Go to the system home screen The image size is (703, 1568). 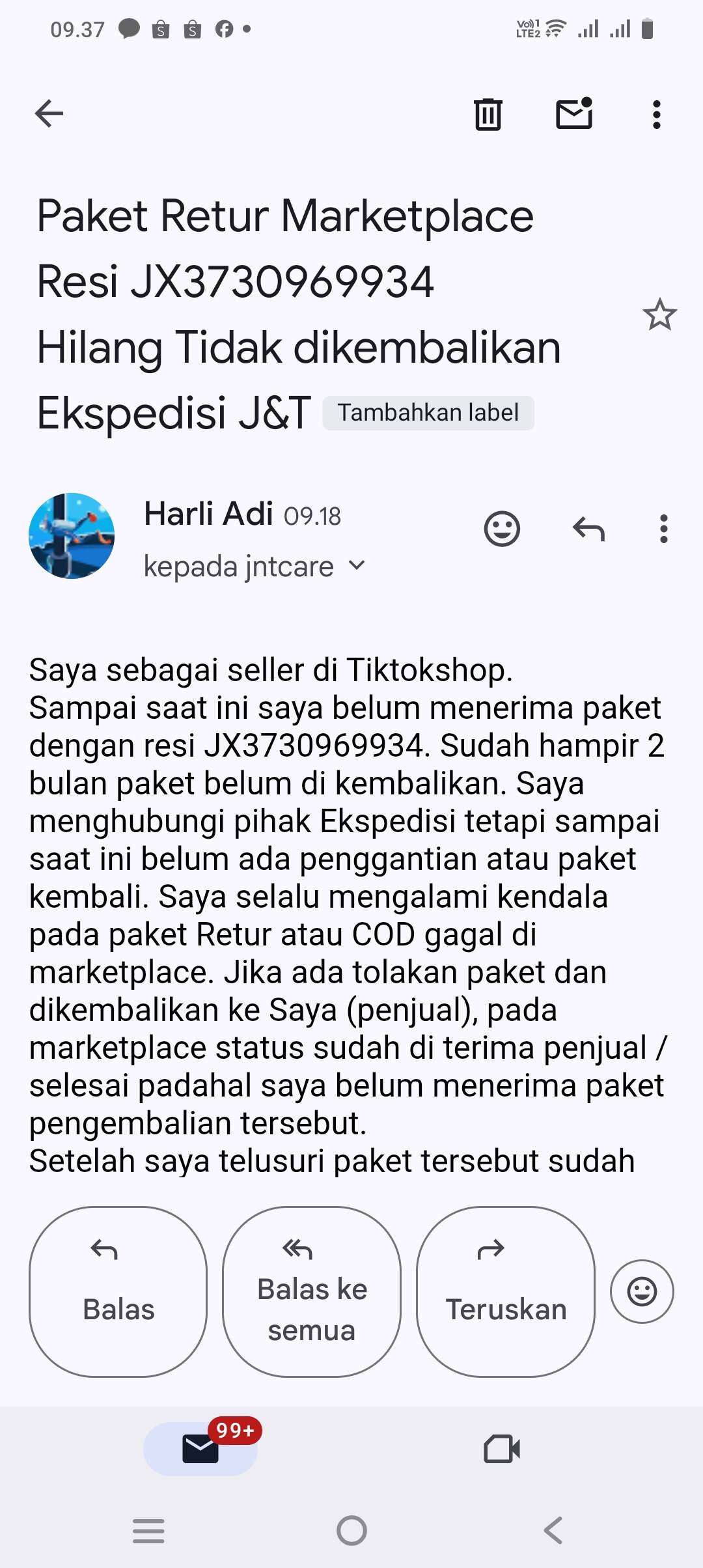tap(351, 1530)
